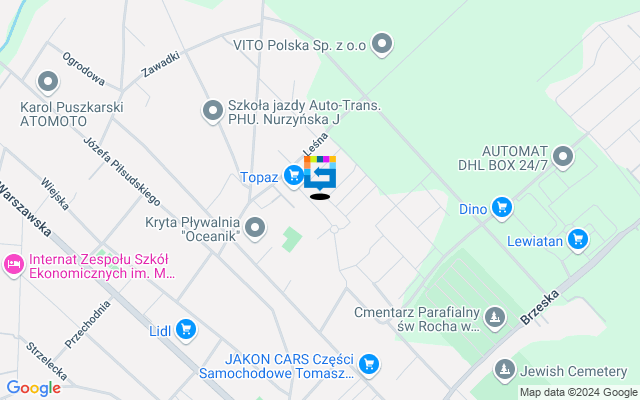The width and height of the screenshot is (640, 400).
Task: Open the Topaz shop pin
Action: click(x=293, y=177)
